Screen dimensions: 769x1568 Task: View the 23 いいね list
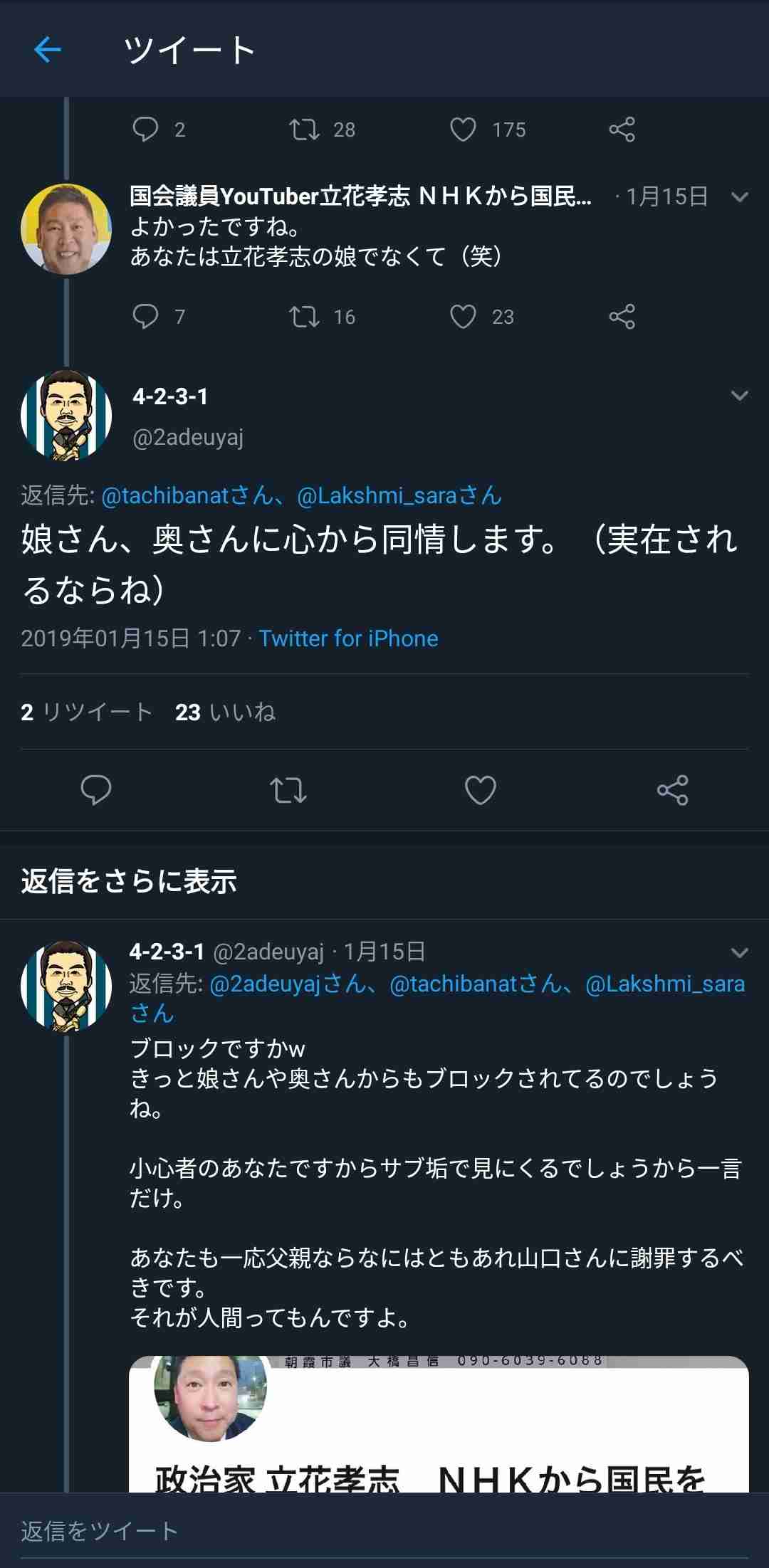click(x=225, y=712)
